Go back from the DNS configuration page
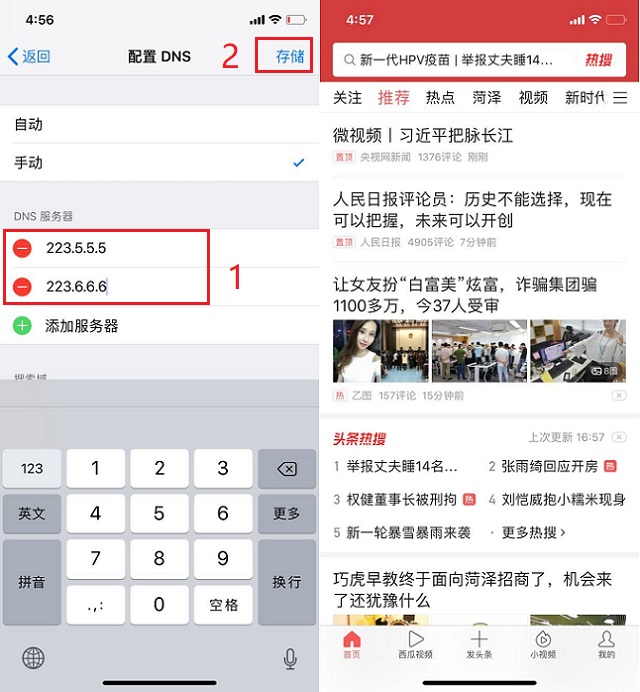 pyautogui.click(x=29, y=57)
